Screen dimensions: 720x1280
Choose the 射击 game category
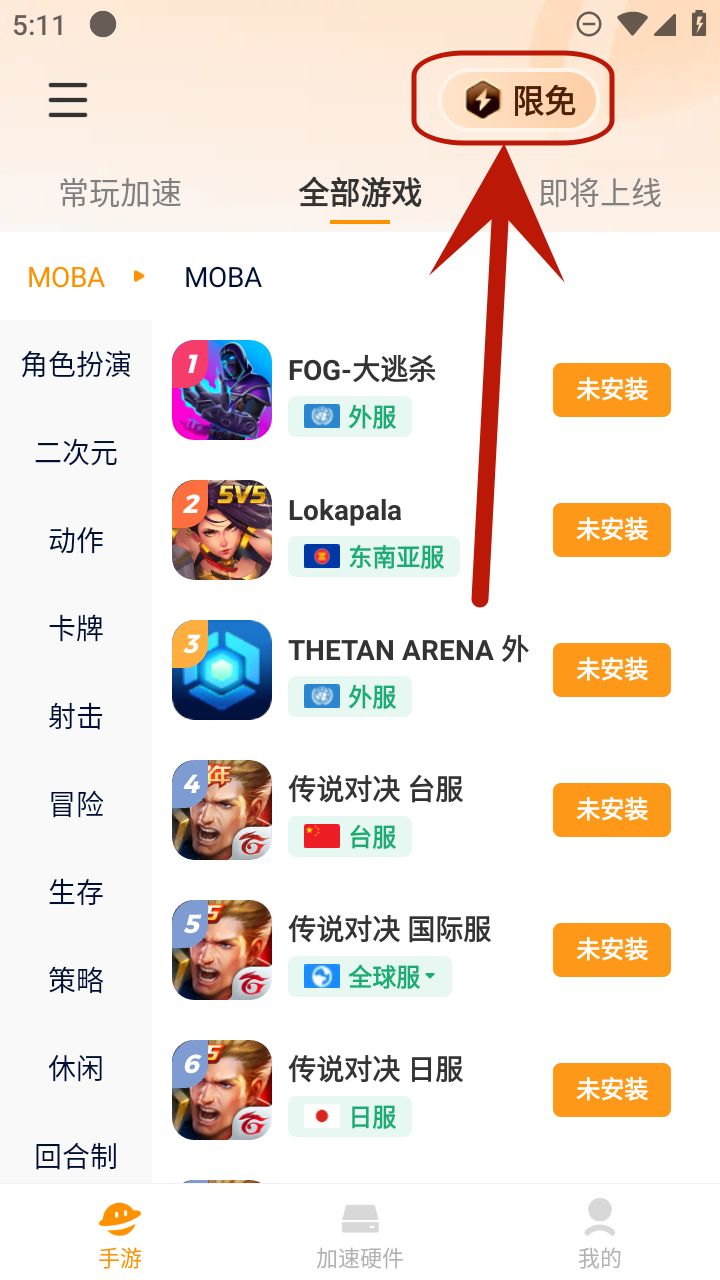pos(76,717)
